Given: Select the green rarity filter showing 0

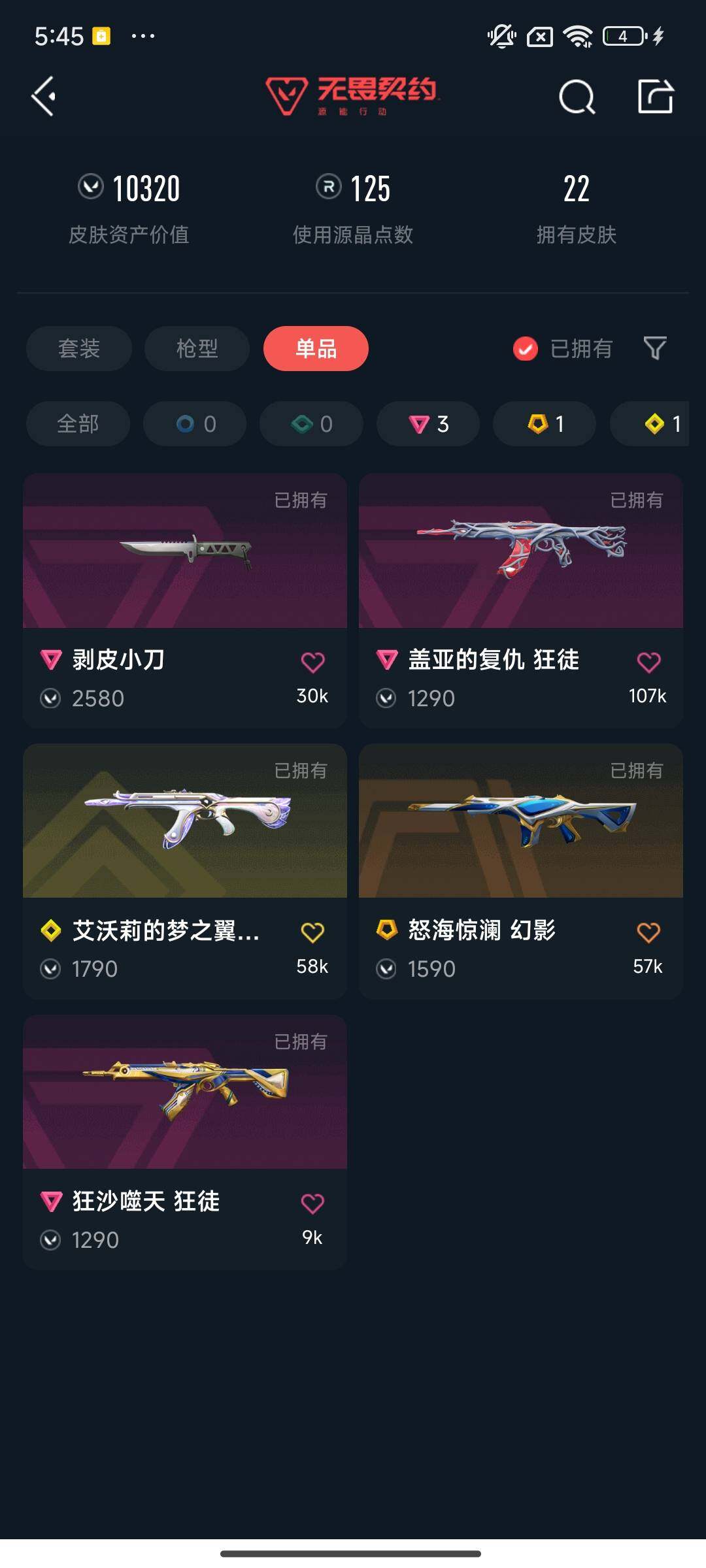Looking at the screenshot, I should 311,423.
